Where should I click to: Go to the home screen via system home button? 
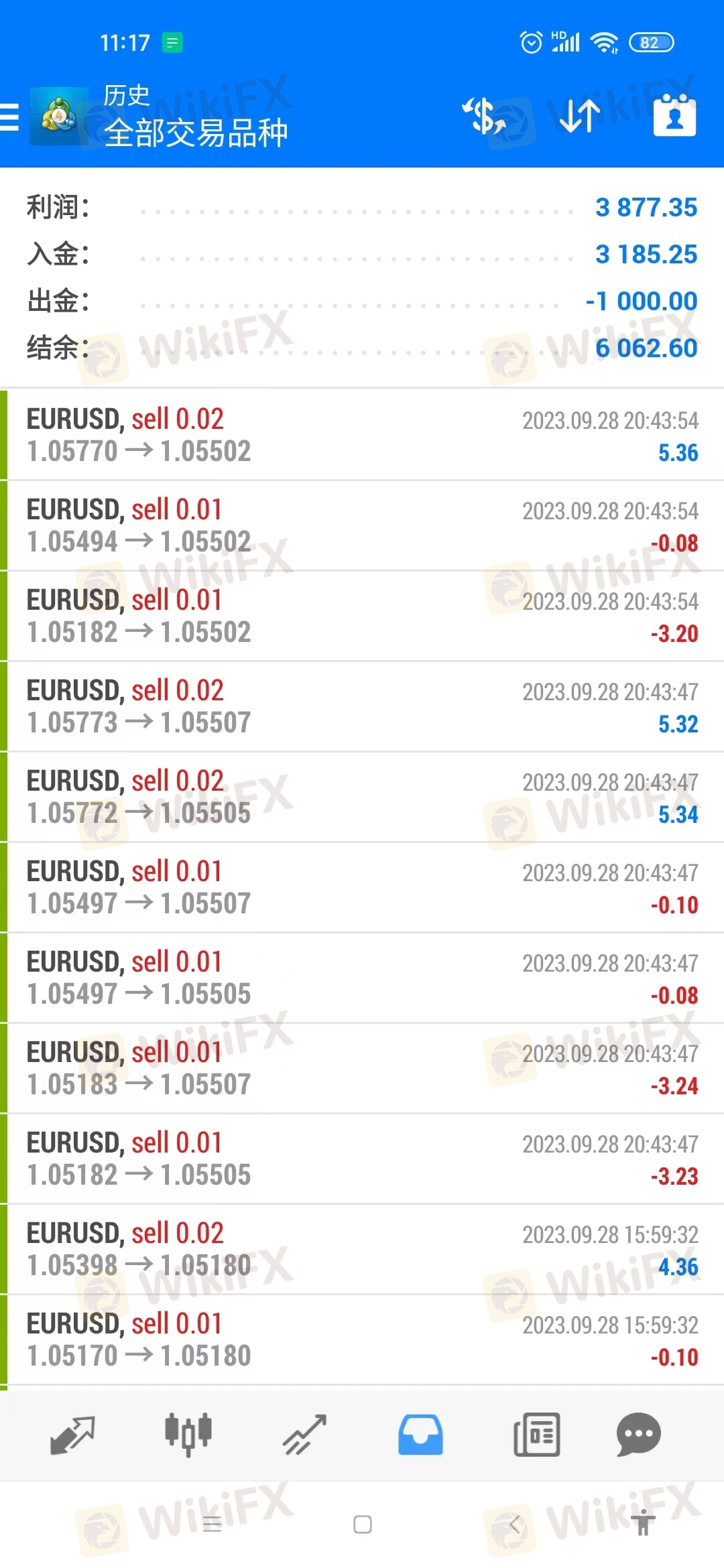point(362,1524)
